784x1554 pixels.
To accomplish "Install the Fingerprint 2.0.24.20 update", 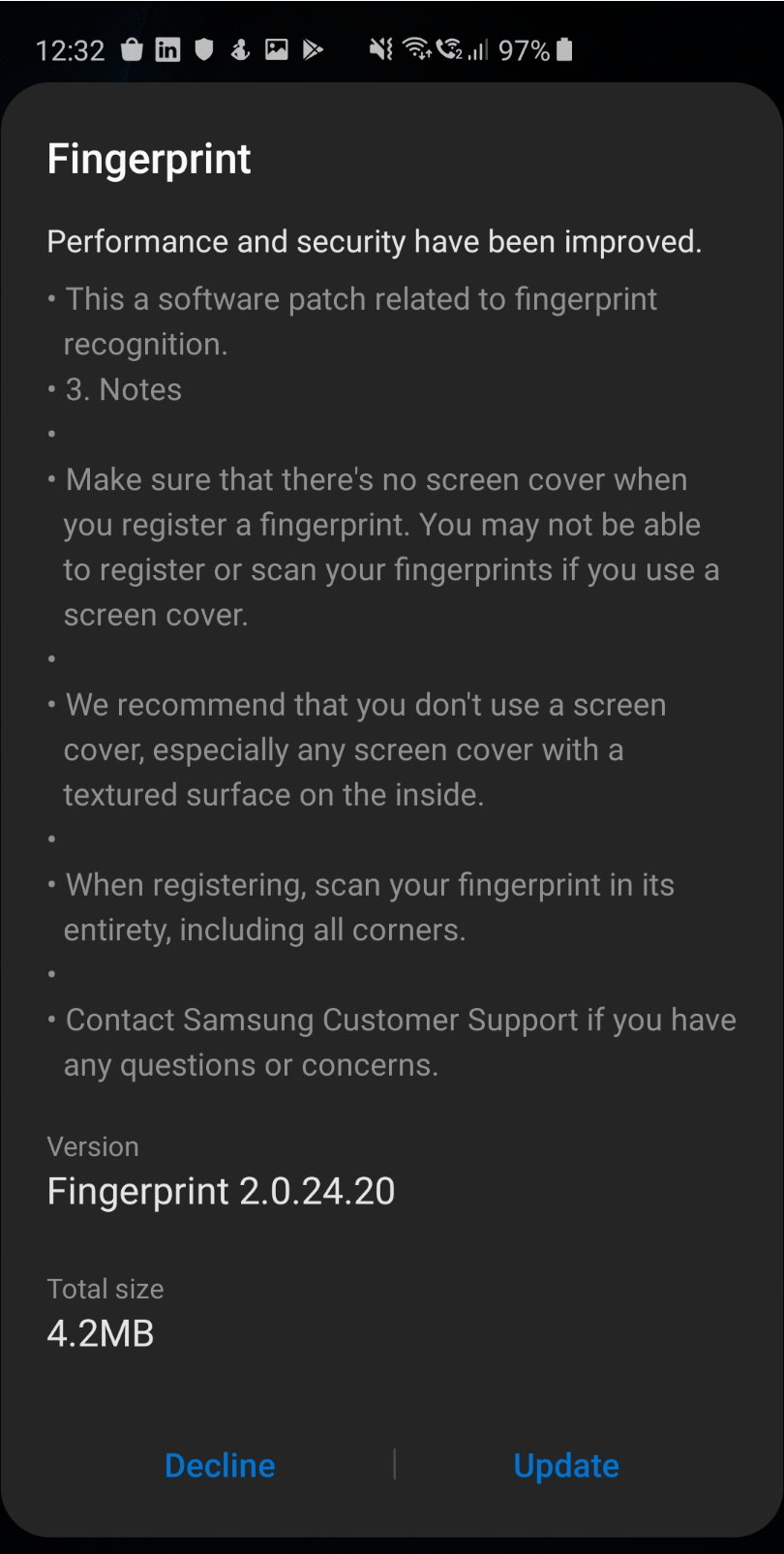I will (x=566, y=1465).
